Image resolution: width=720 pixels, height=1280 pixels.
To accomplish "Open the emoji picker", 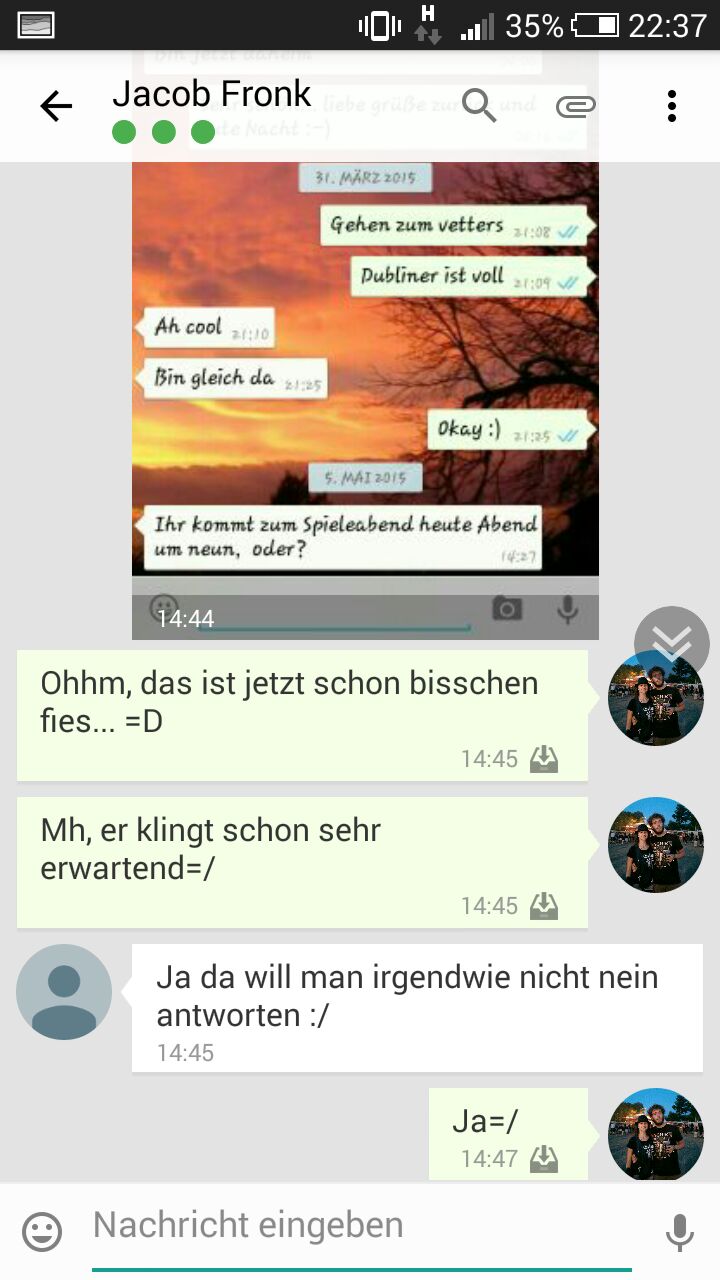I will pyautogui.click(x=42, y=1231).
